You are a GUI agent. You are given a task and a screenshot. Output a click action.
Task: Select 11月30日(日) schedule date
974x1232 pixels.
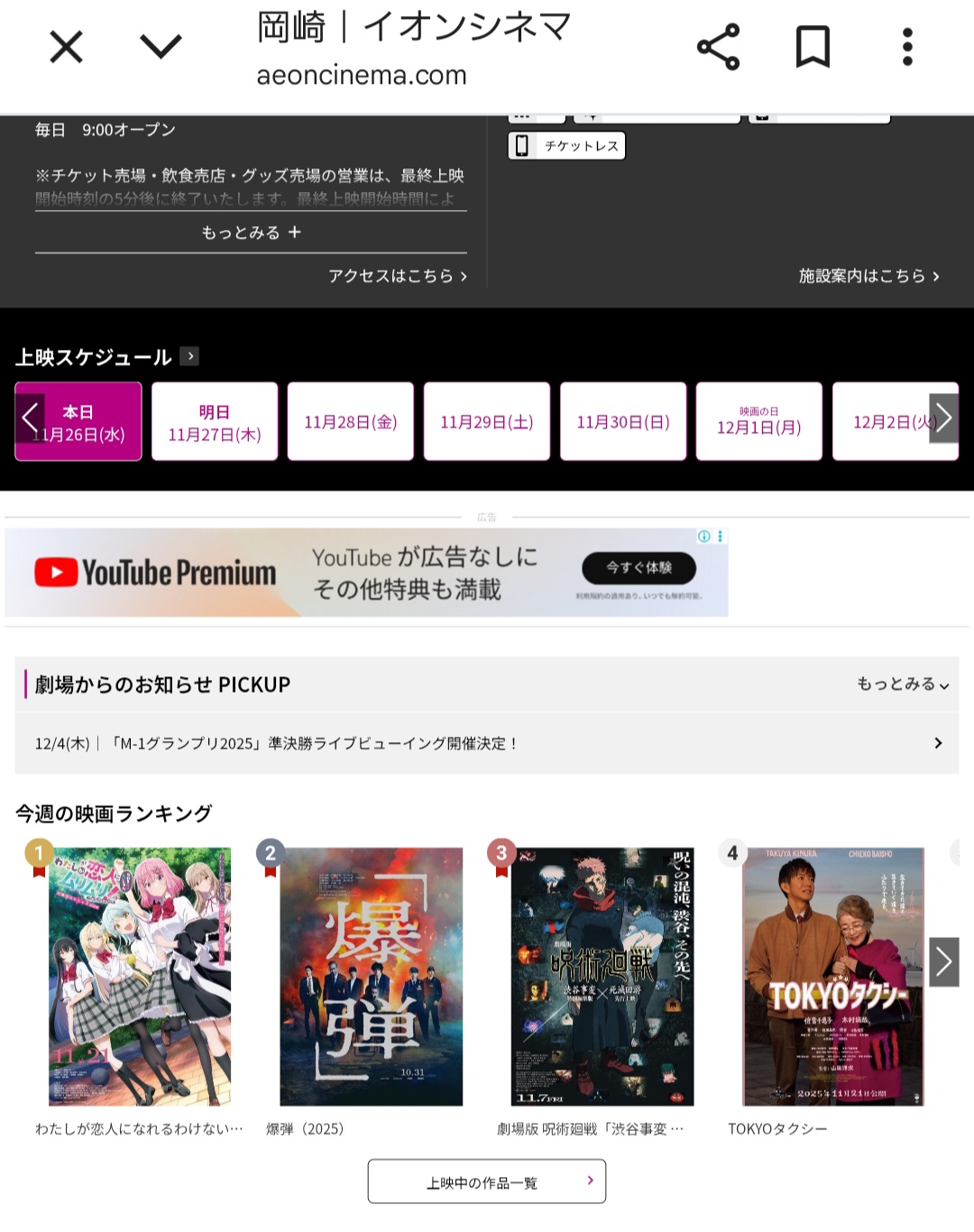pyautogui.click(x=623, y=422)
